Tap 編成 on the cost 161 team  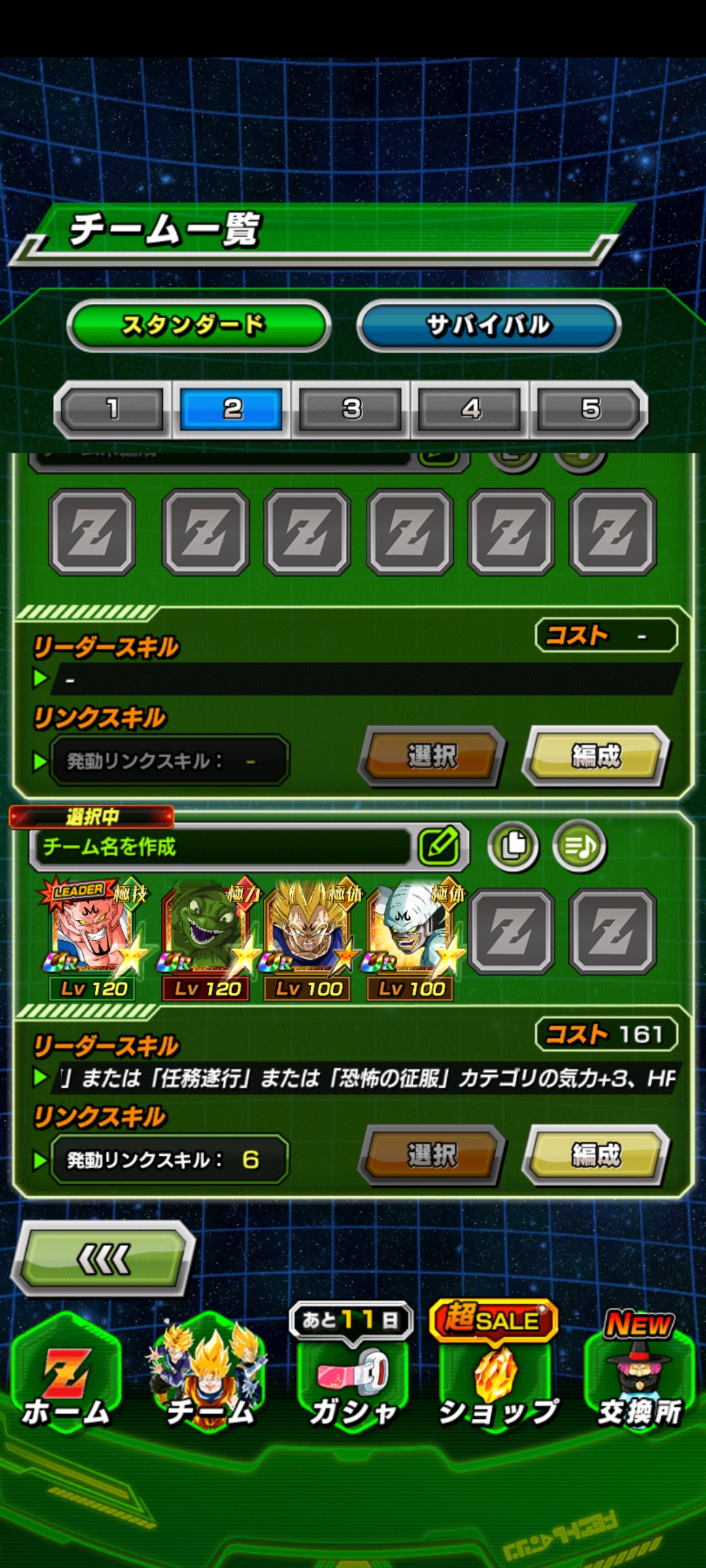[x=596, y=1155]
